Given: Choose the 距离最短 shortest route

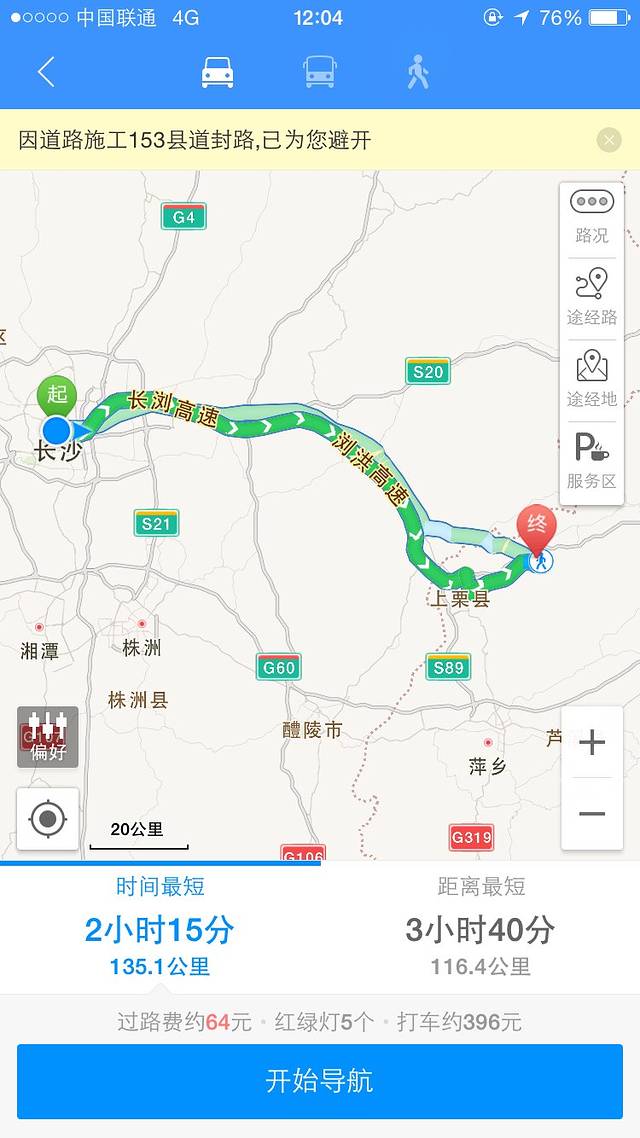Looking at the screenshot, I should tap(480, 928).
